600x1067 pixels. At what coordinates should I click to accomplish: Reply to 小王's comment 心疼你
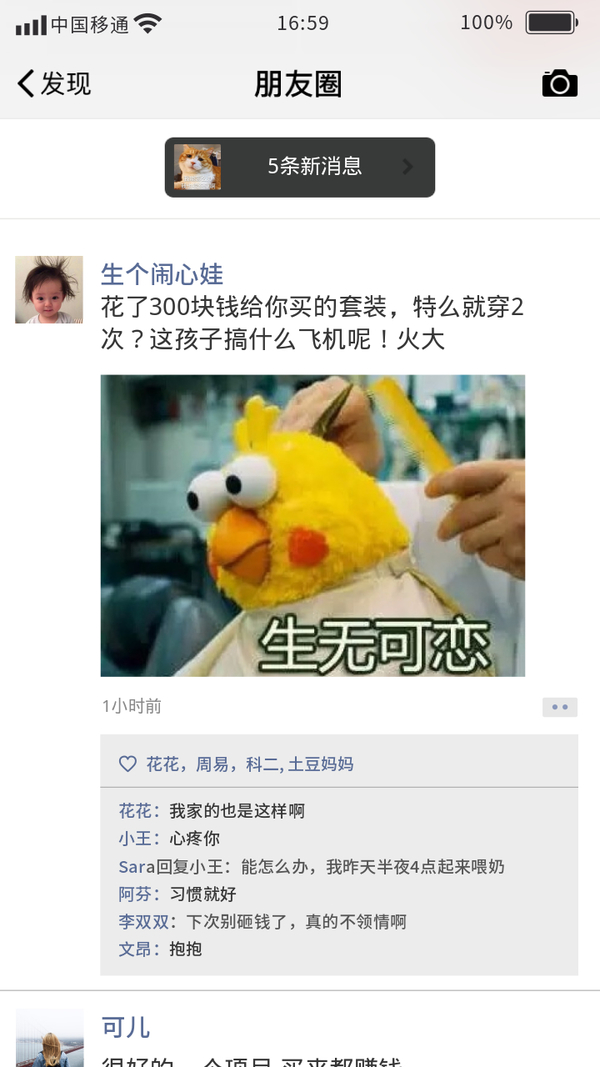195,839
